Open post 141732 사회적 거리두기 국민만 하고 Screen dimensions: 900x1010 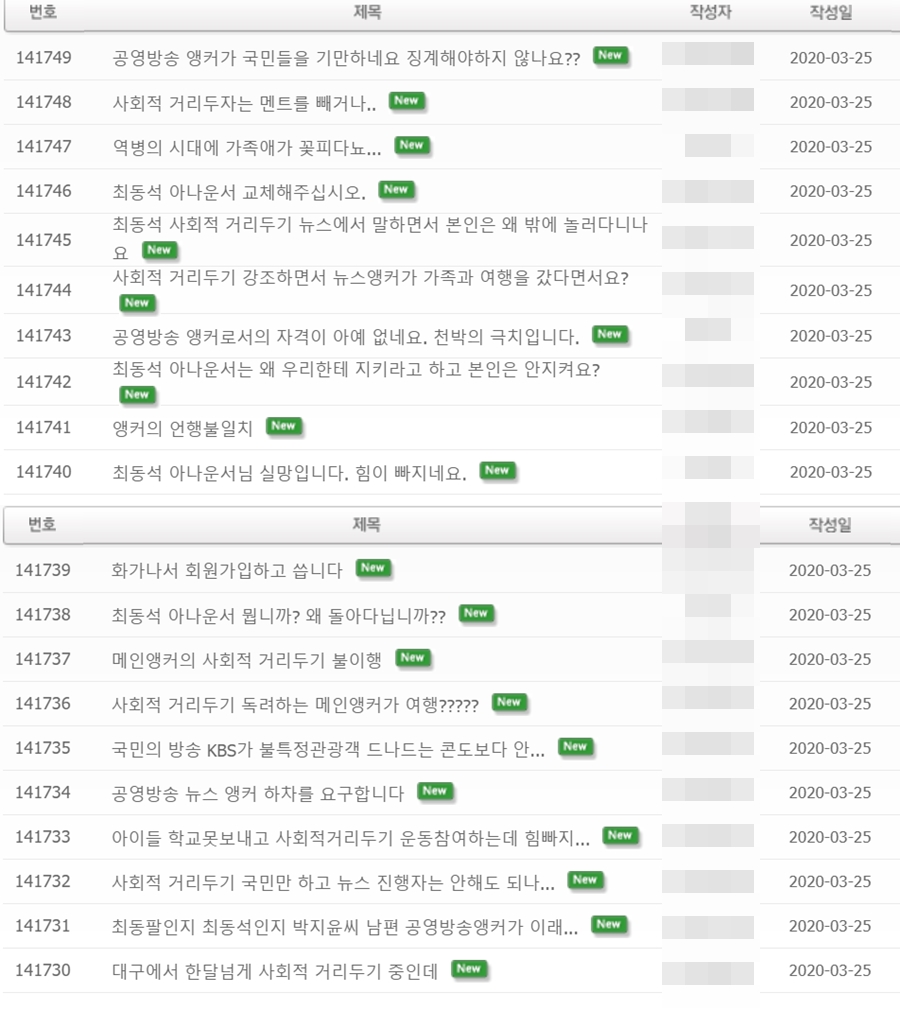[333, 882]
